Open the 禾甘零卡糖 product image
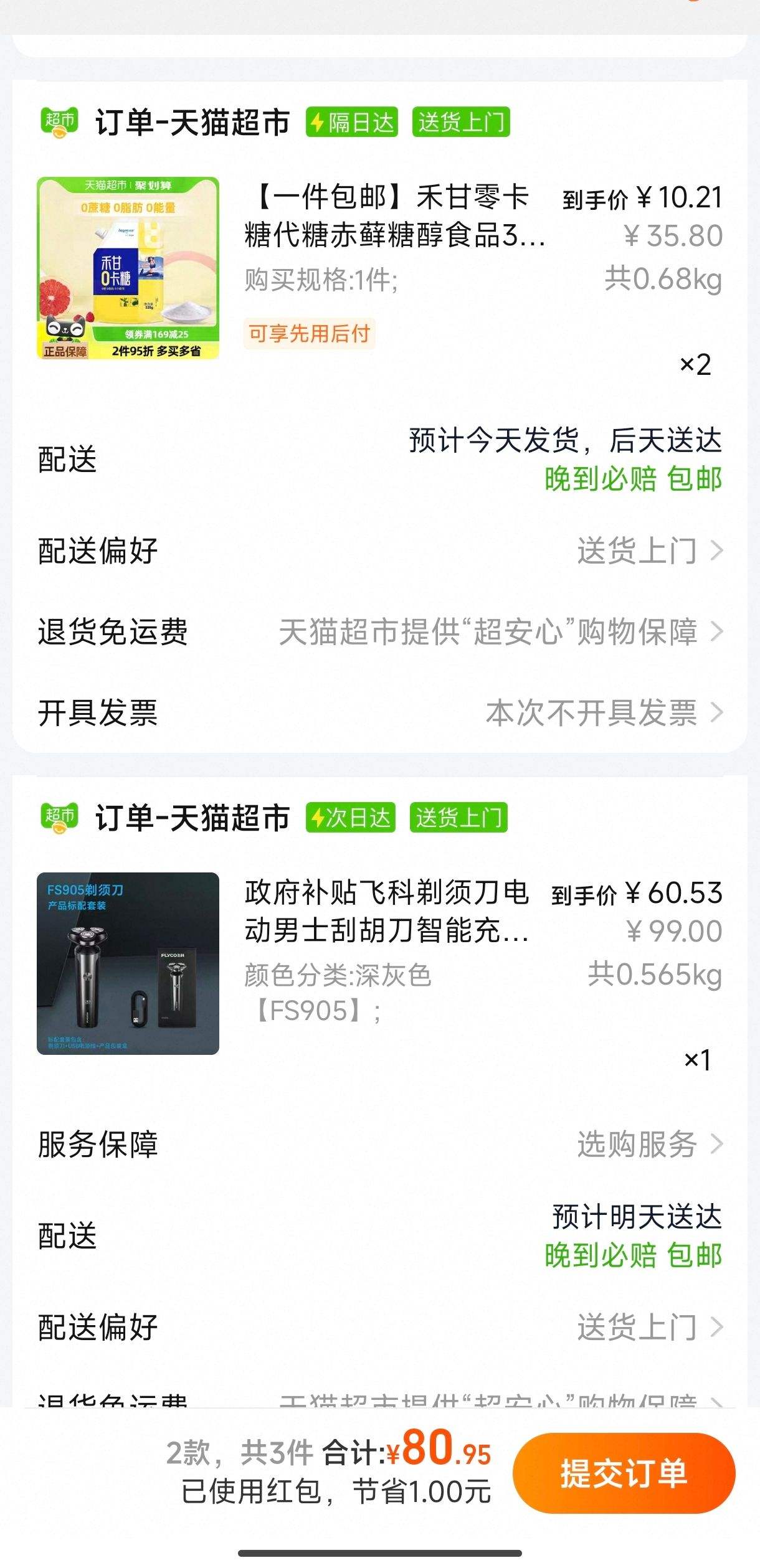Viewport: 760px width, 1568px height. coord(128,268)
